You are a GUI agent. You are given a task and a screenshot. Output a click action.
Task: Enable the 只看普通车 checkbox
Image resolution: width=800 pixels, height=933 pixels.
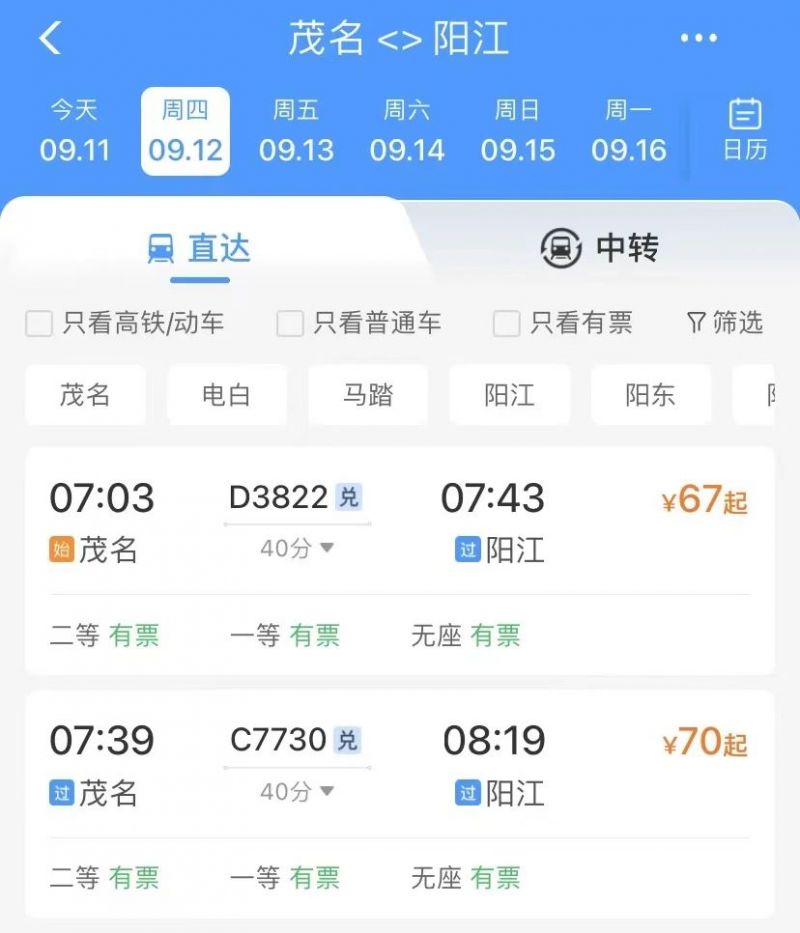290,324
